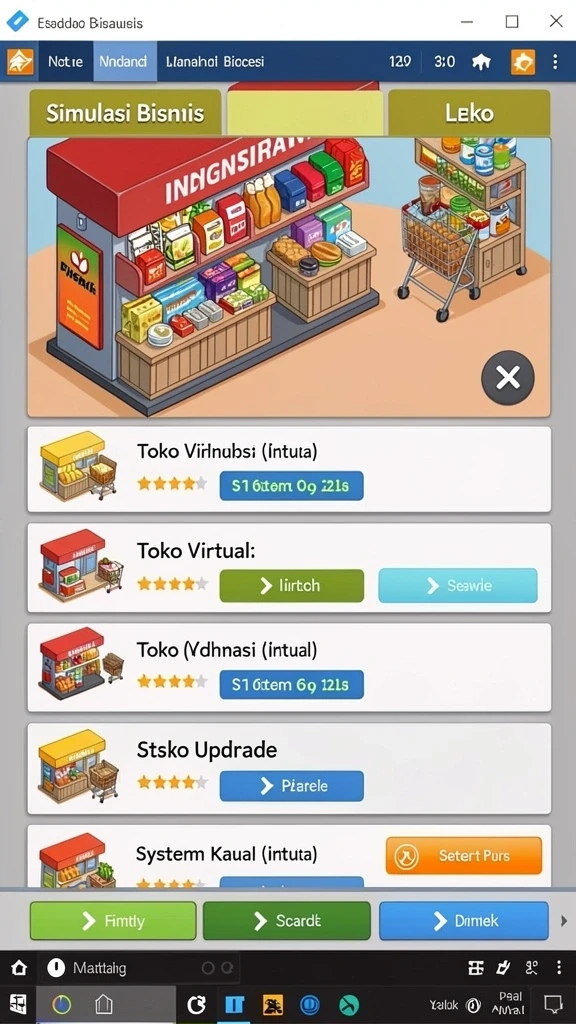Close the store preview with the X button
576x1024 pixels.
507,377
